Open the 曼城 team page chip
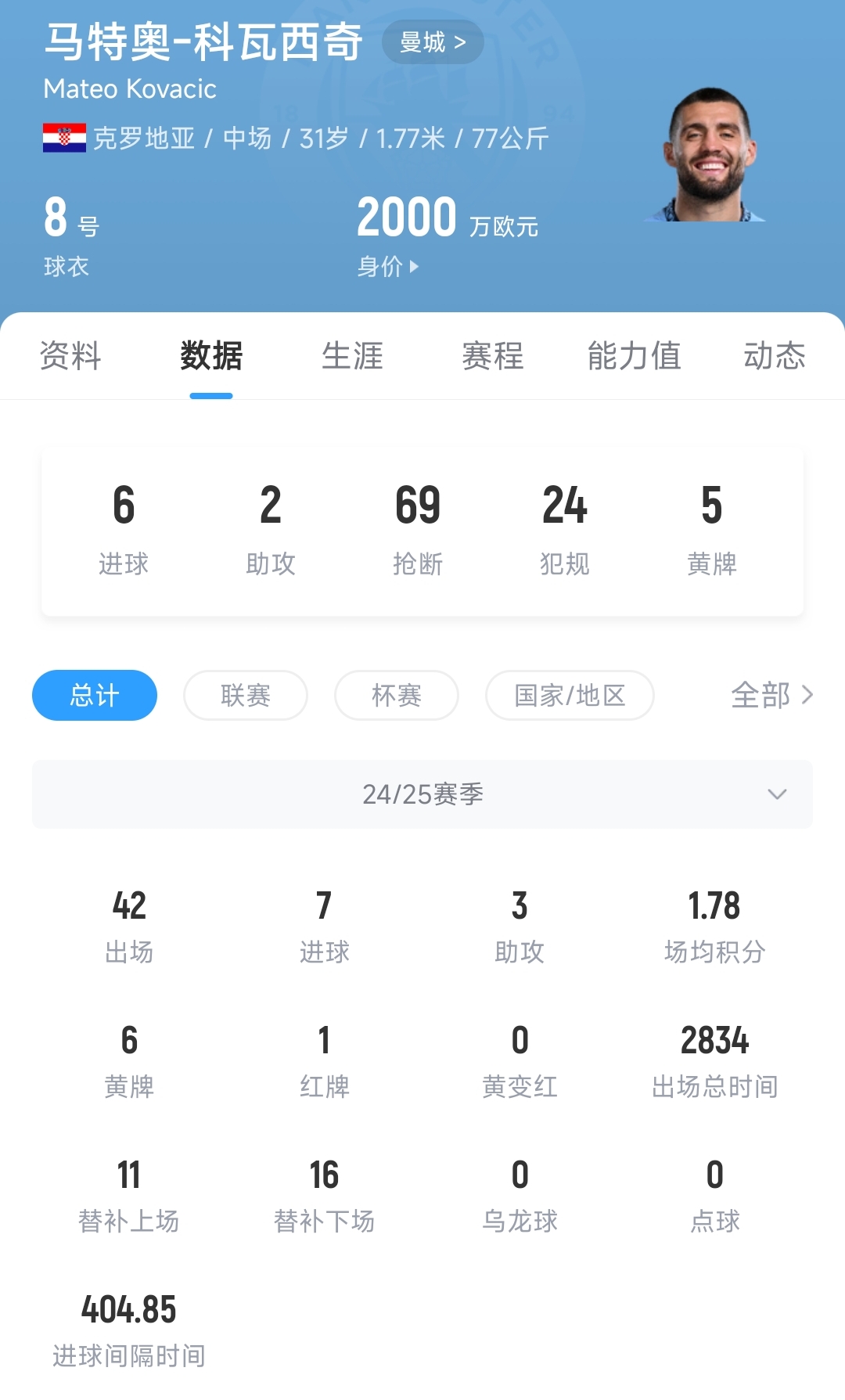The image size is (845, 1400). [x=433, y=41]
